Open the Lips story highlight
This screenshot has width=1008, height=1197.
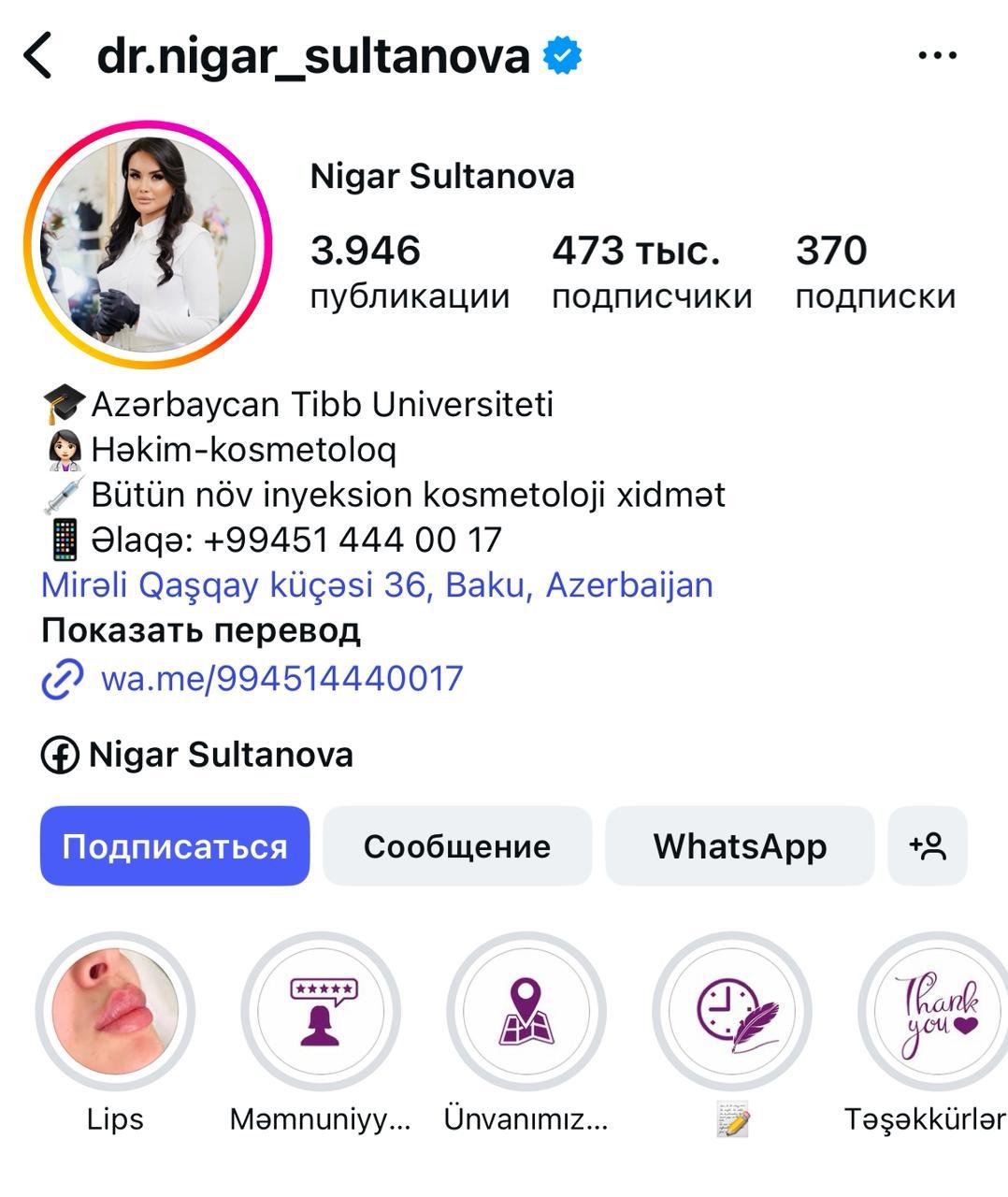[115, 1011]
